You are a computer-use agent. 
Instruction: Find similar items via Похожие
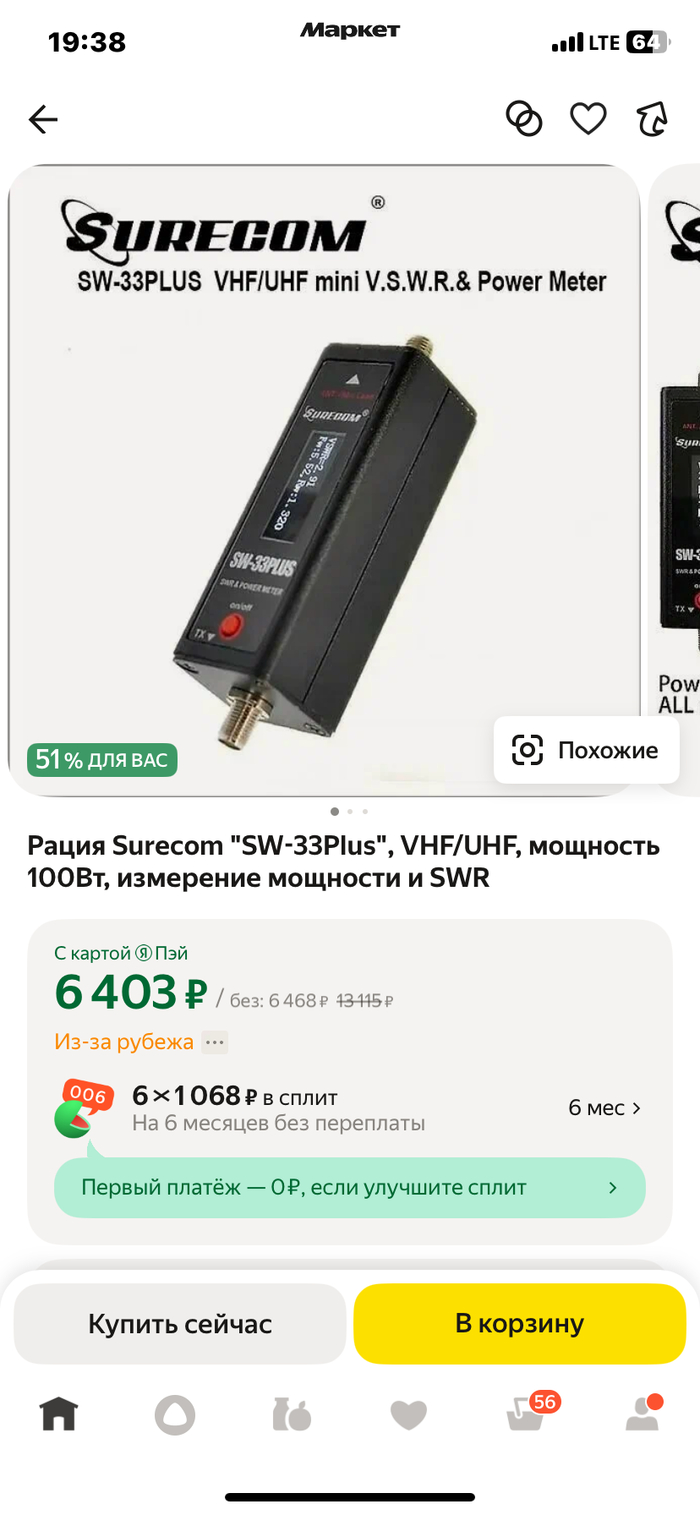[586, 750]
